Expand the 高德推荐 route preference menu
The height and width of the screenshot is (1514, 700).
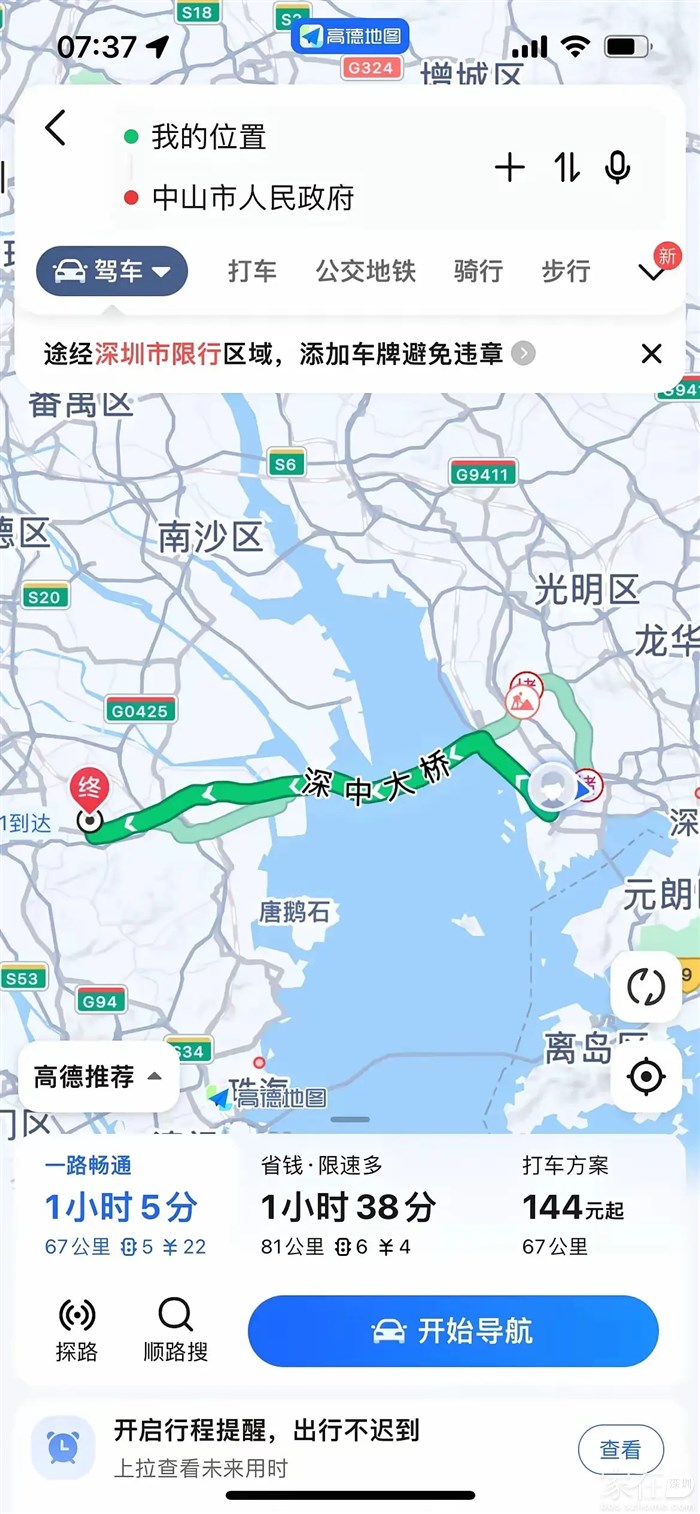click(98, 1077)
